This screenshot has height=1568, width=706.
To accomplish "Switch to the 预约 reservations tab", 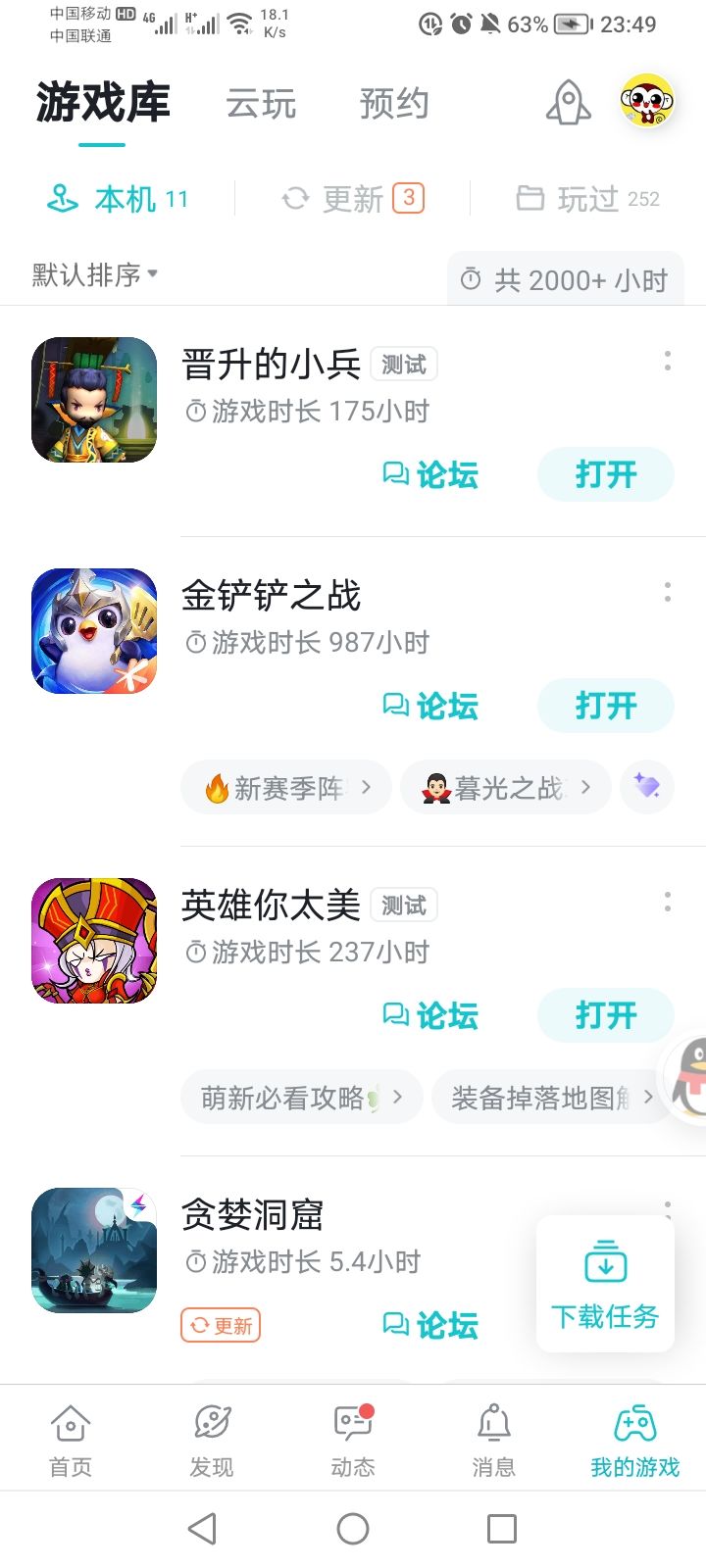I will (393, 103).
